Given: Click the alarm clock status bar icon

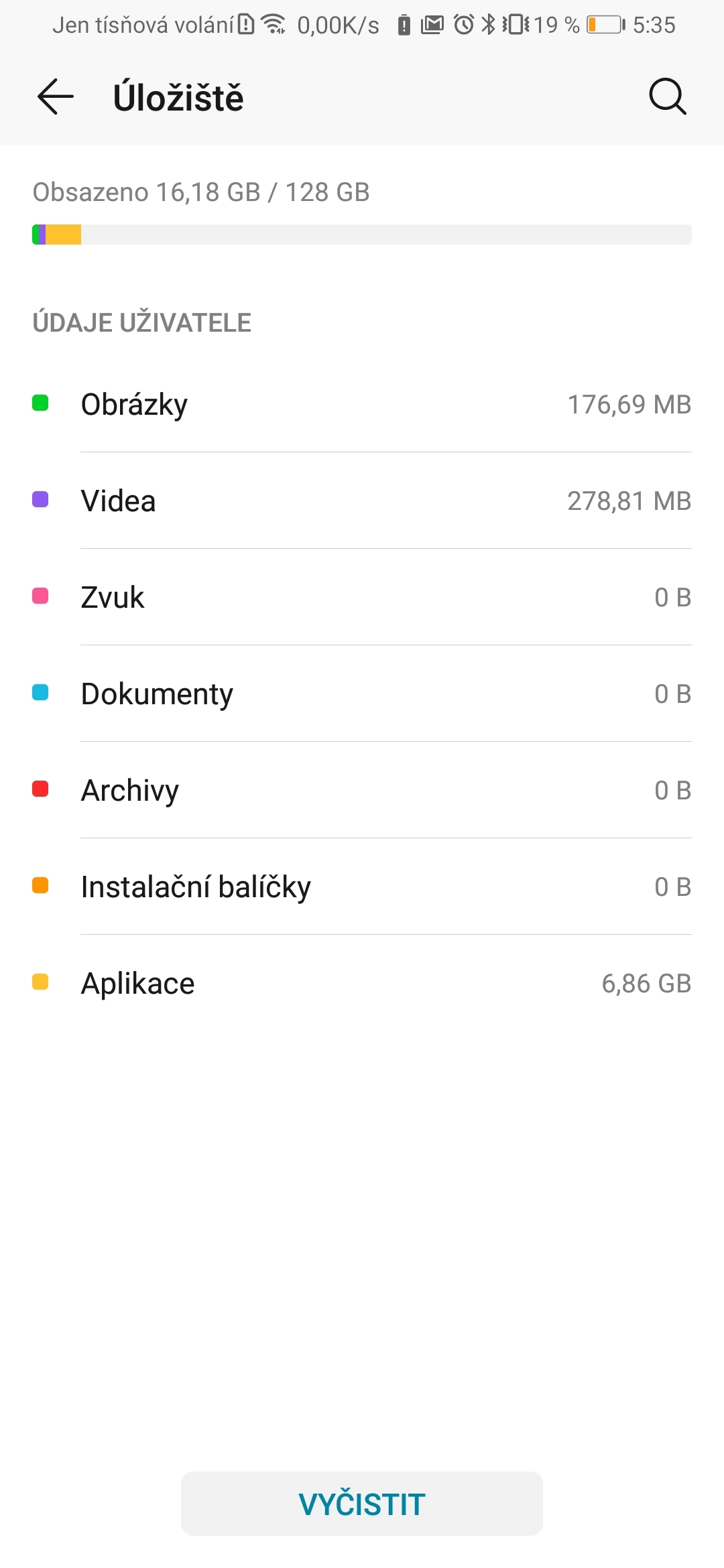Looking at the screenshot, I should tap(463, 24).
